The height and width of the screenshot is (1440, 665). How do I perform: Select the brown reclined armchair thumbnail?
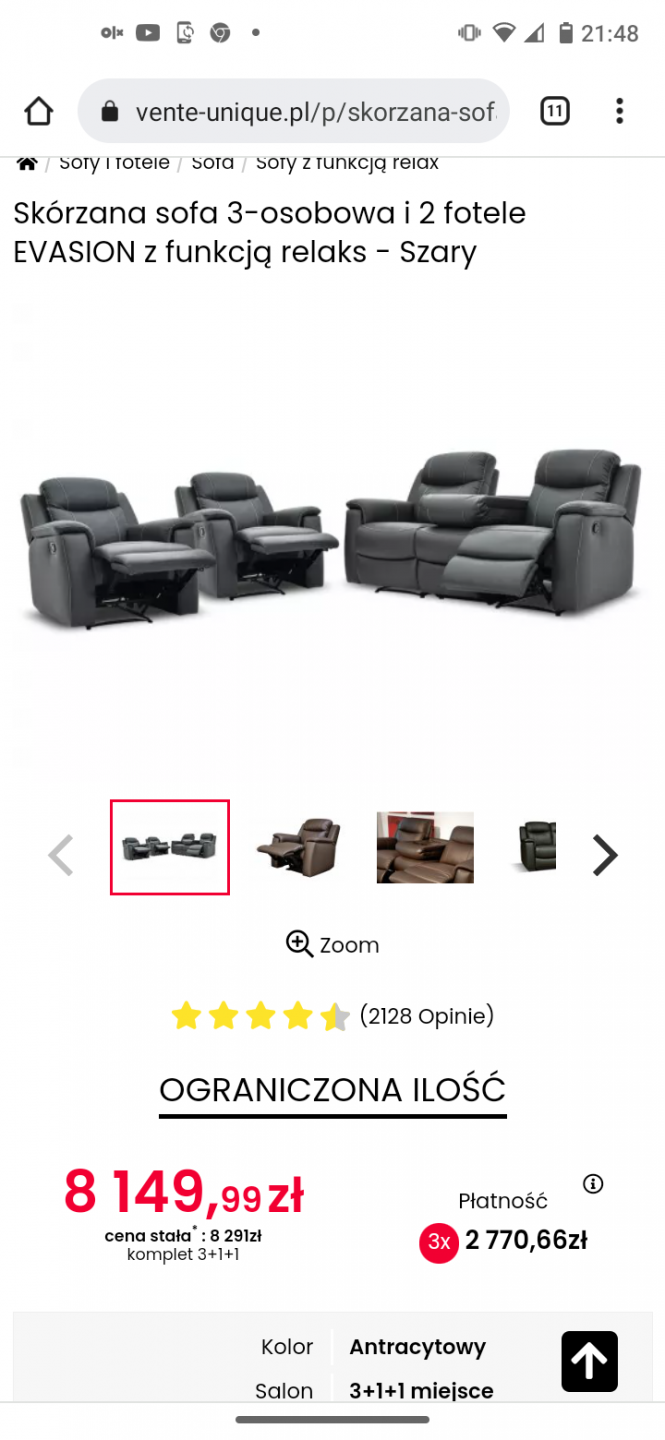tap(297, 847)
